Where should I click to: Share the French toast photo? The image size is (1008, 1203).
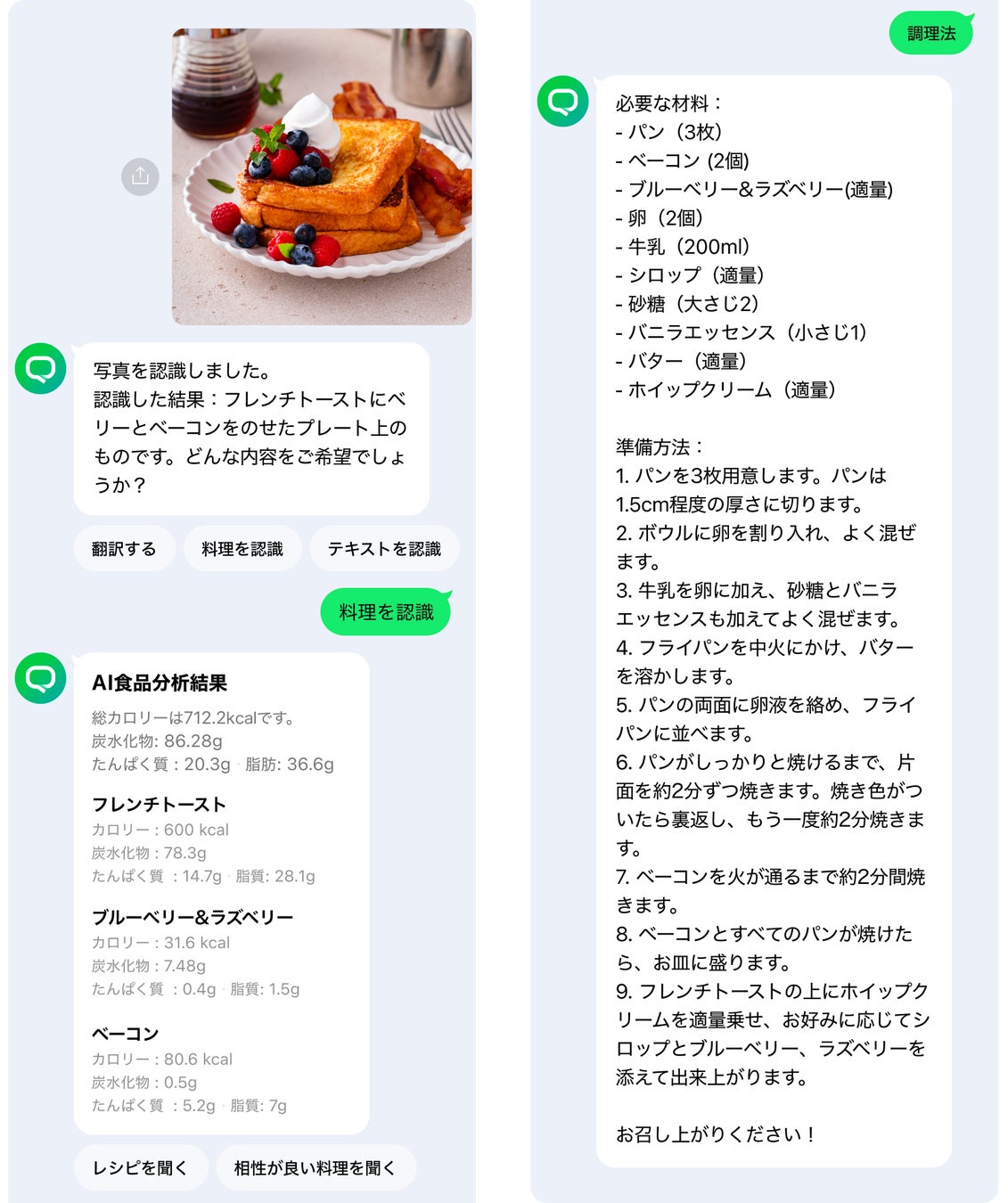[x=140, y=176]
